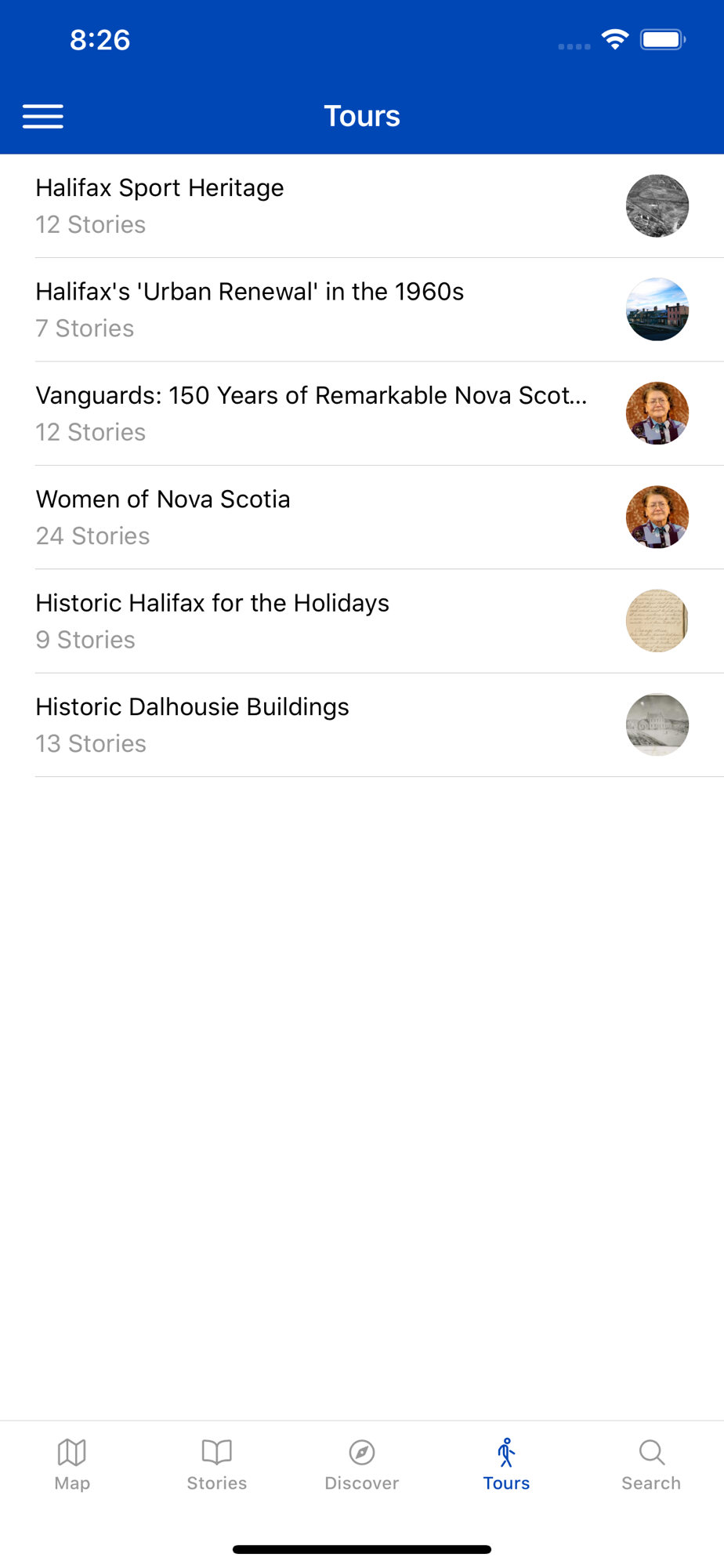Viewport: 724px width, 1568px height.
Task: Open the Halifax Sport Heritage tour
Action: [x=362, y=206]
